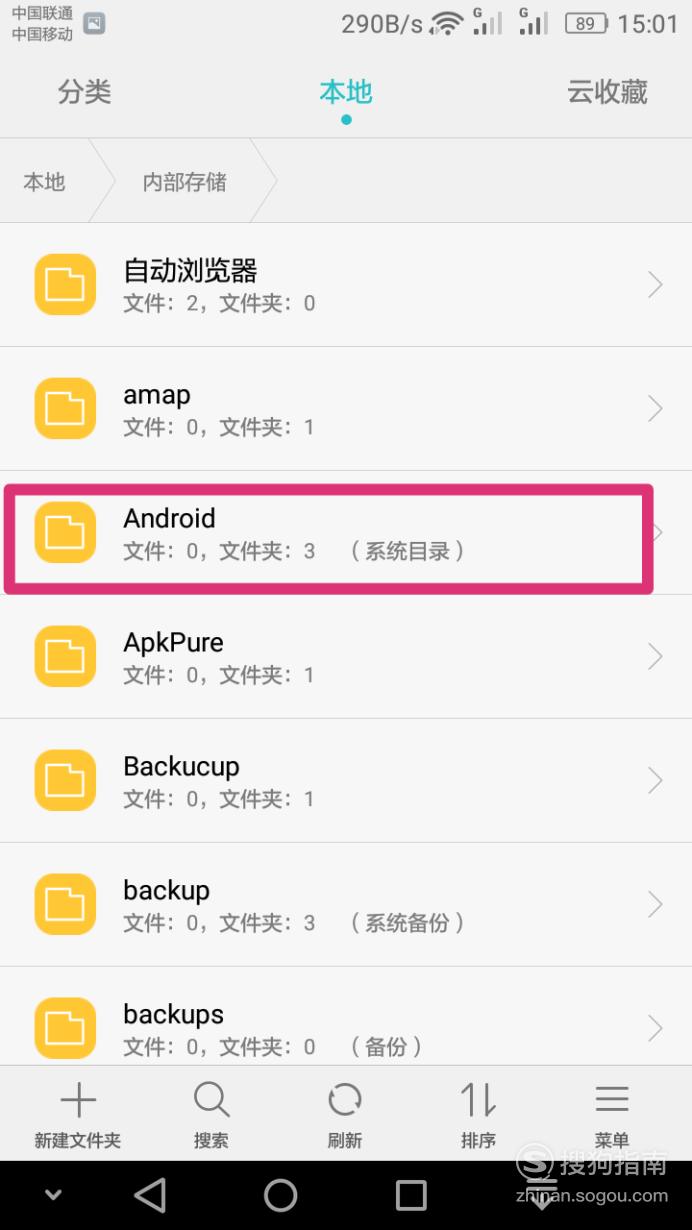Open the amap folder
This screenshot has height=1230, width=692.
point(346,409)
